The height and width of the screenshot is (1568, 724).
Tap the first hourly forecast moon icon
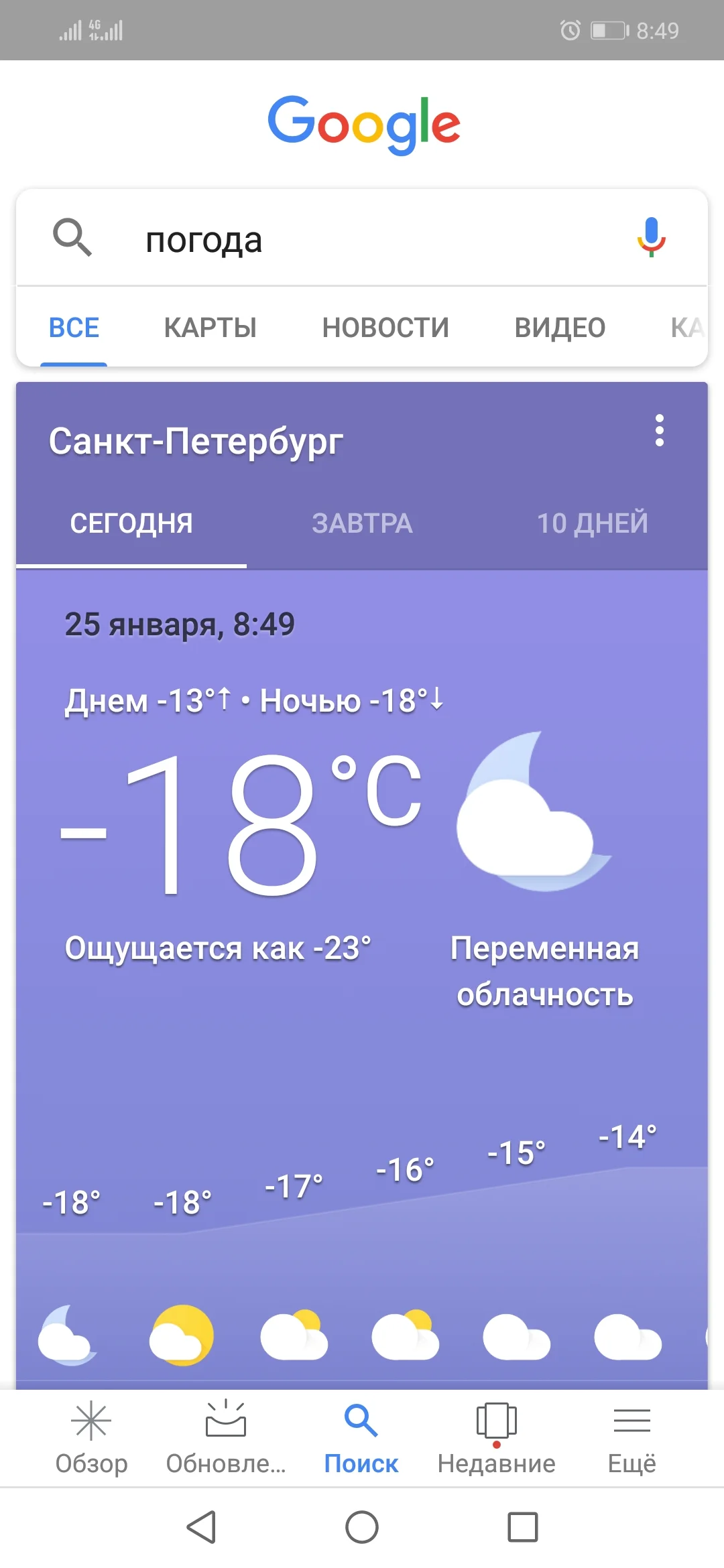point(65,1337)
